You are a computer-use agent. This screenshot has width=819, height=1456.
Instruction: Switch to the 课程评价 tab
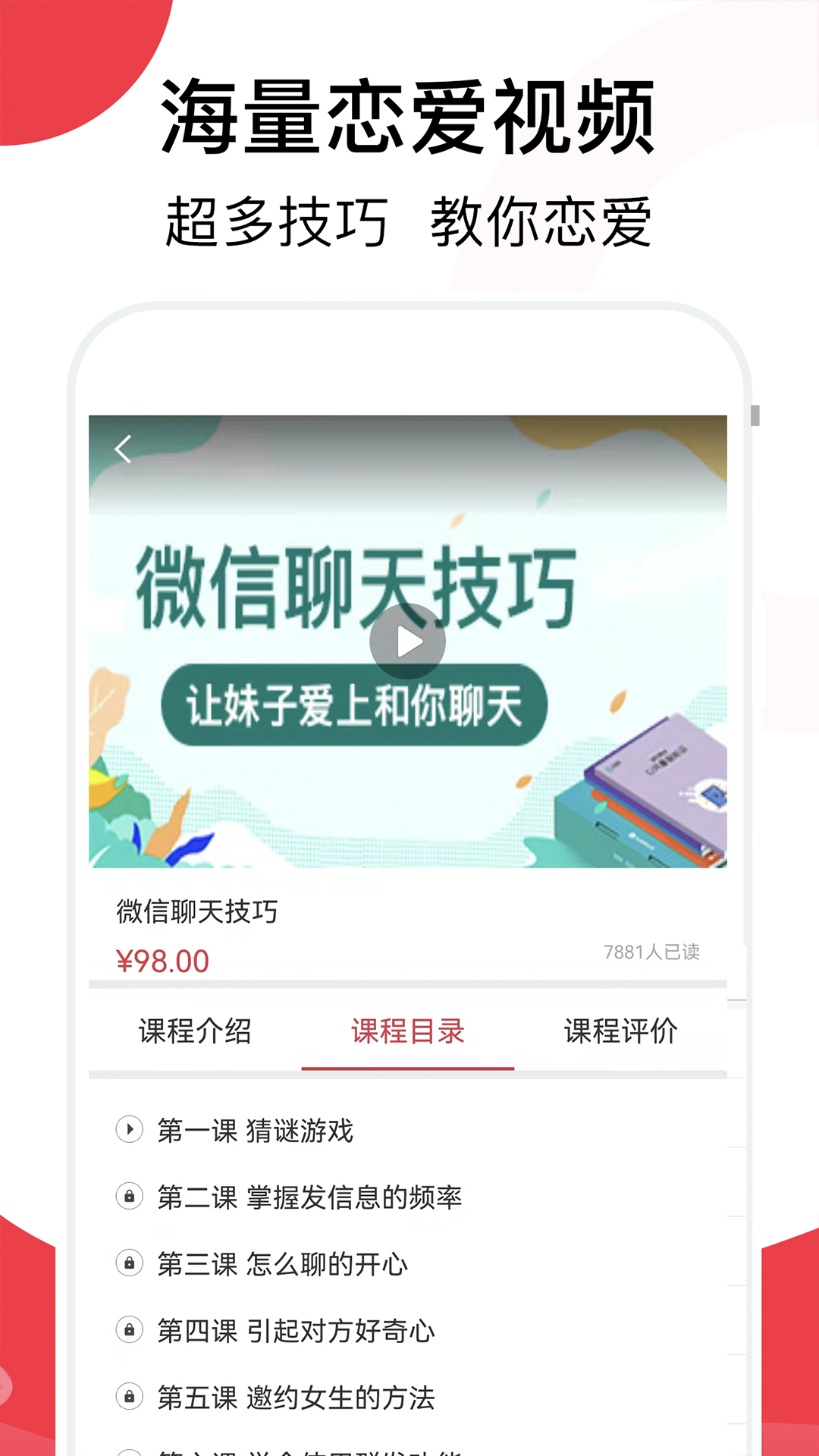tap(623, 1028)
